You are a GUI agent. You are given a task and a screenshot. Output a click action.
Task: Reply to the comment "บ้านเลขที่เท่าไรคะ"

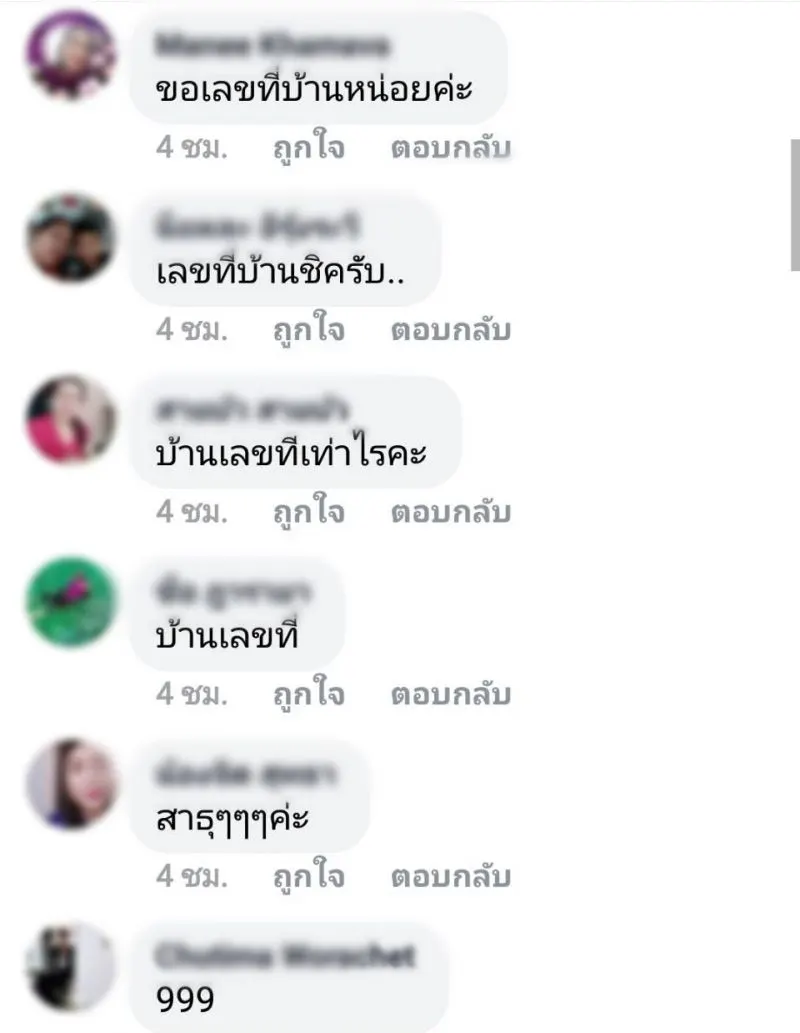click(x=450, y=512)
